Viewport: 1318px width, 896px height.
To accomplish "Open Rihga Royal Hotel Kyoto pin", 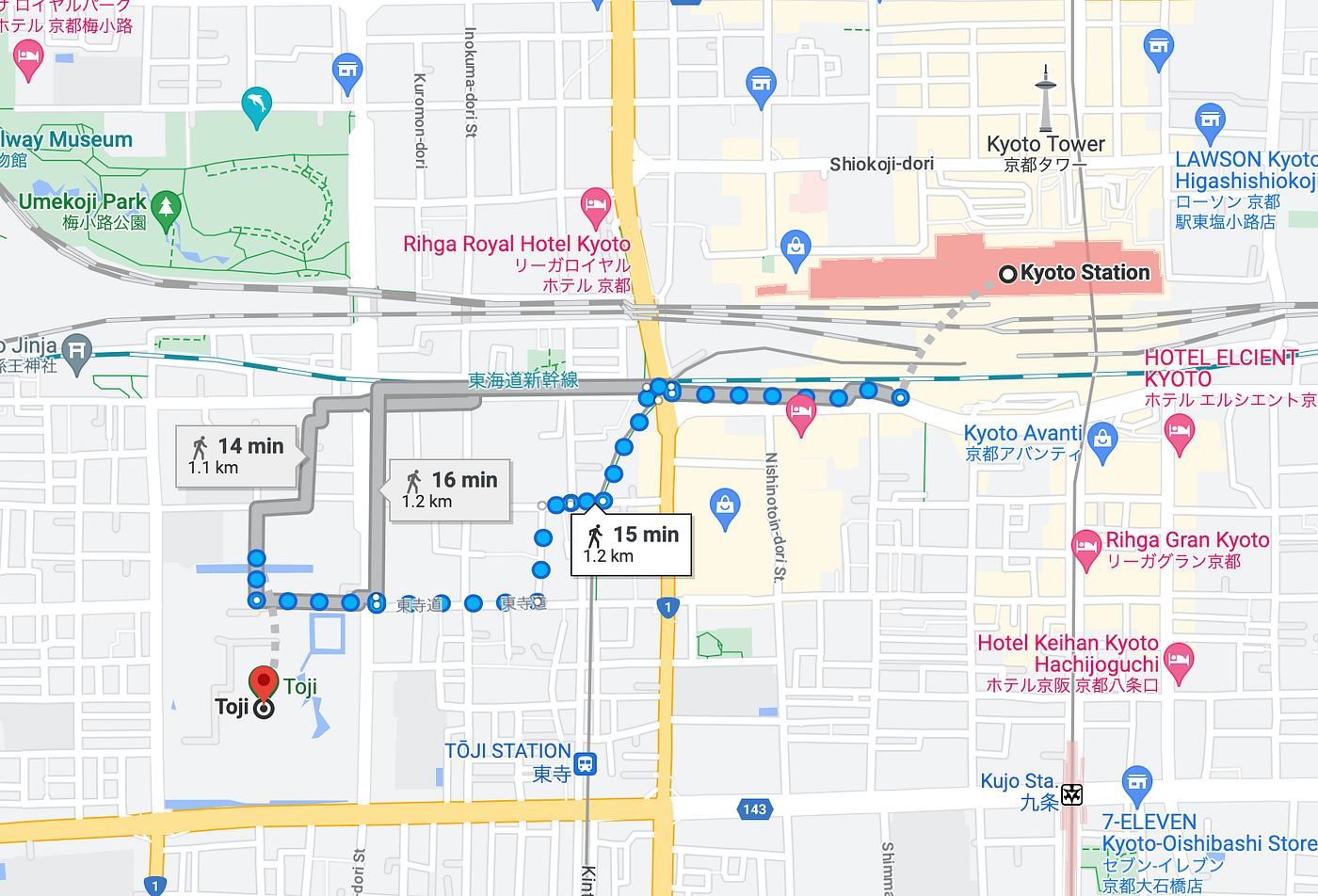I will [596, 204].
